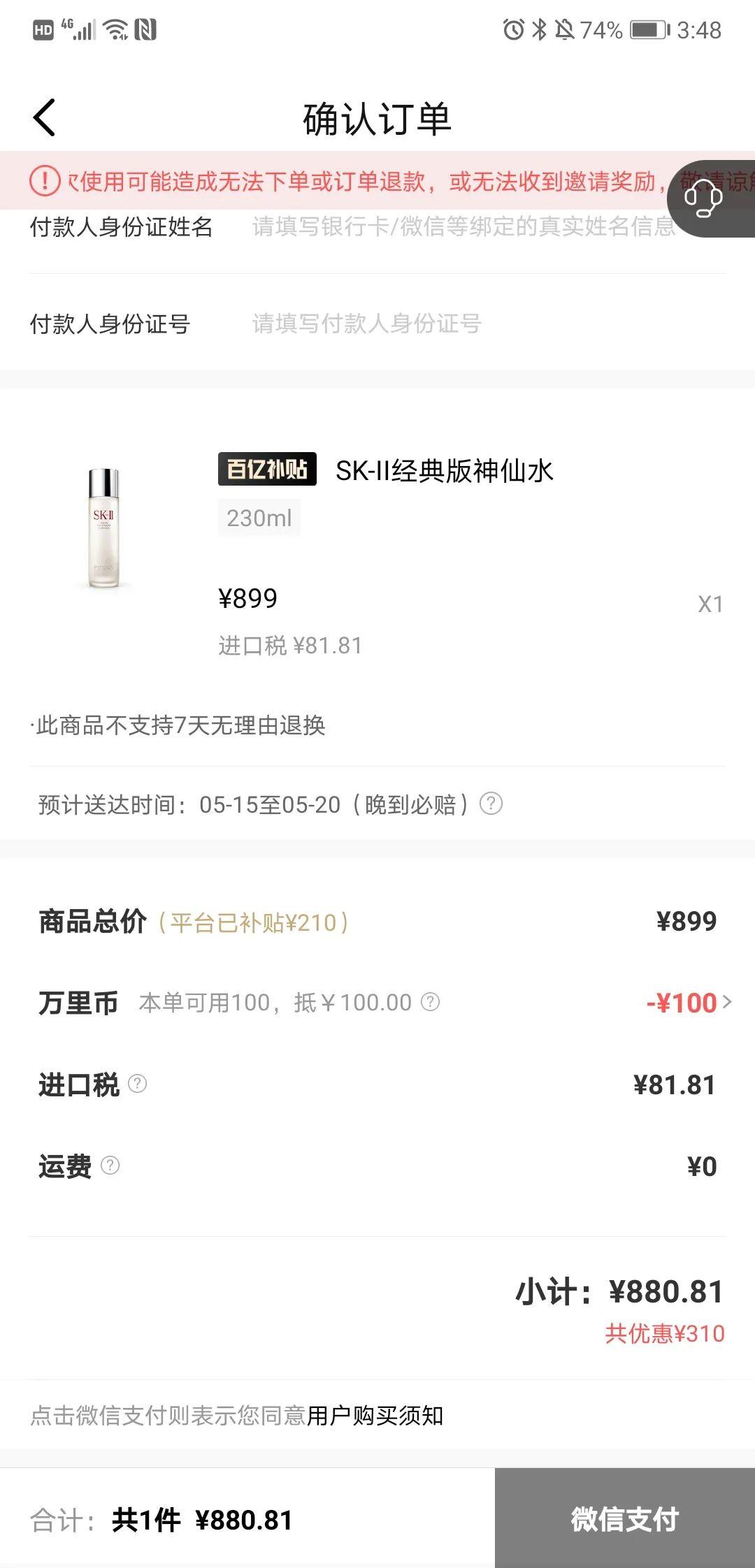This screenshot has width=755, height=1568.
Task: Tap shipping fee (运费) help icon
Action: click(x=108, y=1166)
